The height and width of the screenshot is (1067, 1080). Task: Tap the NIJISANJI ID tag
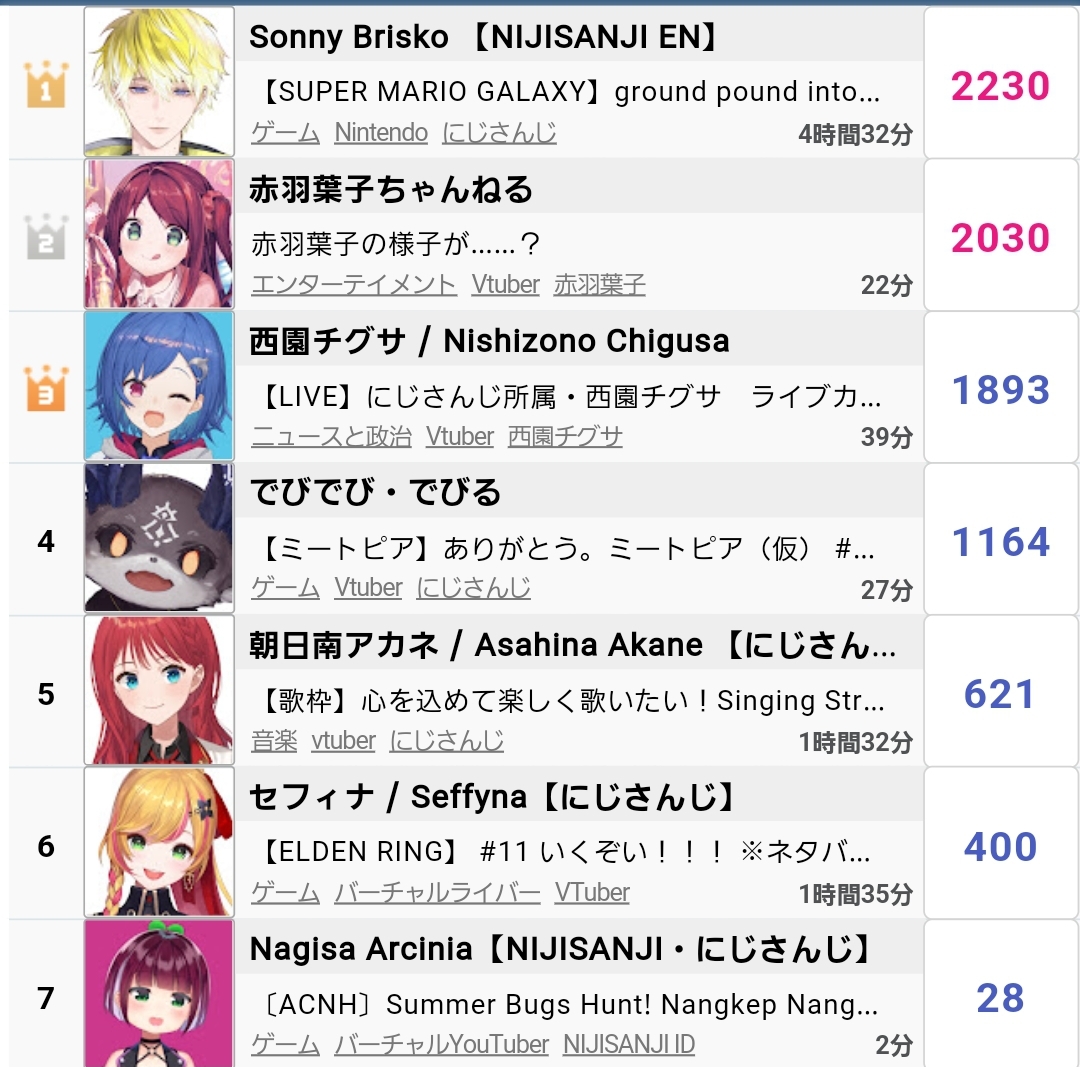629,1045
